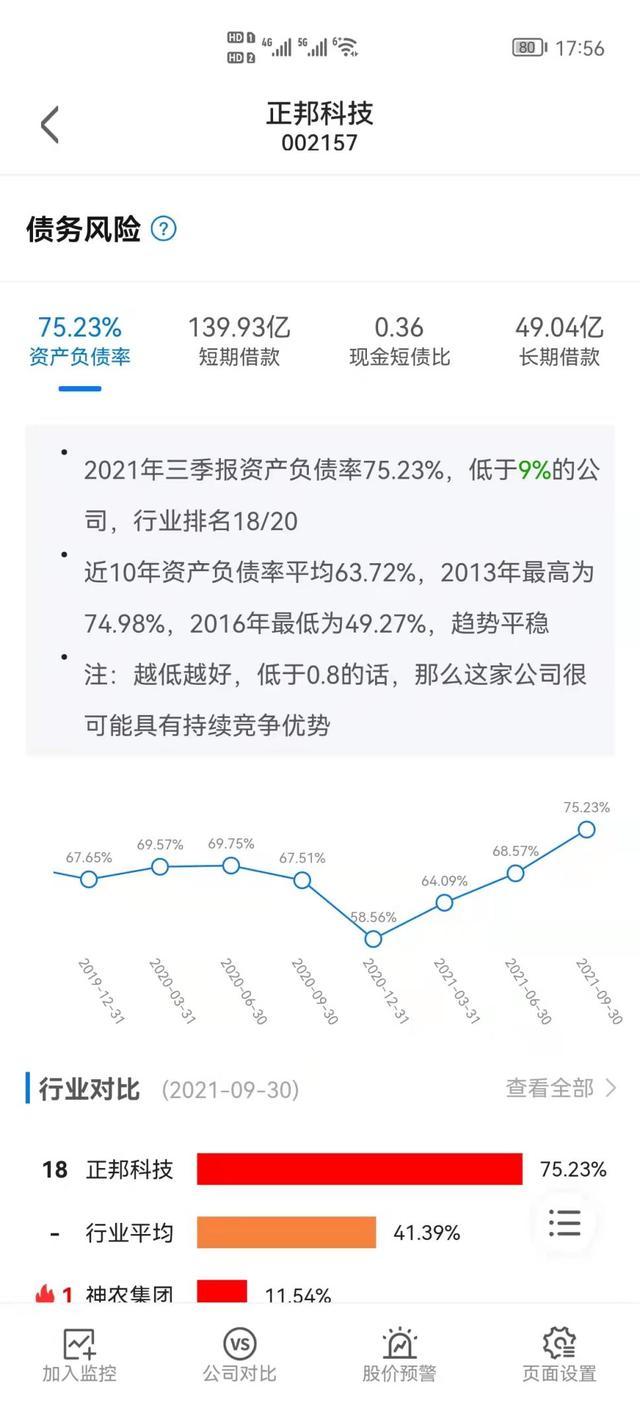The image size is (640, 1408).
Task: Go back using the top-left arrow
Action: click(x=50, y=126)
